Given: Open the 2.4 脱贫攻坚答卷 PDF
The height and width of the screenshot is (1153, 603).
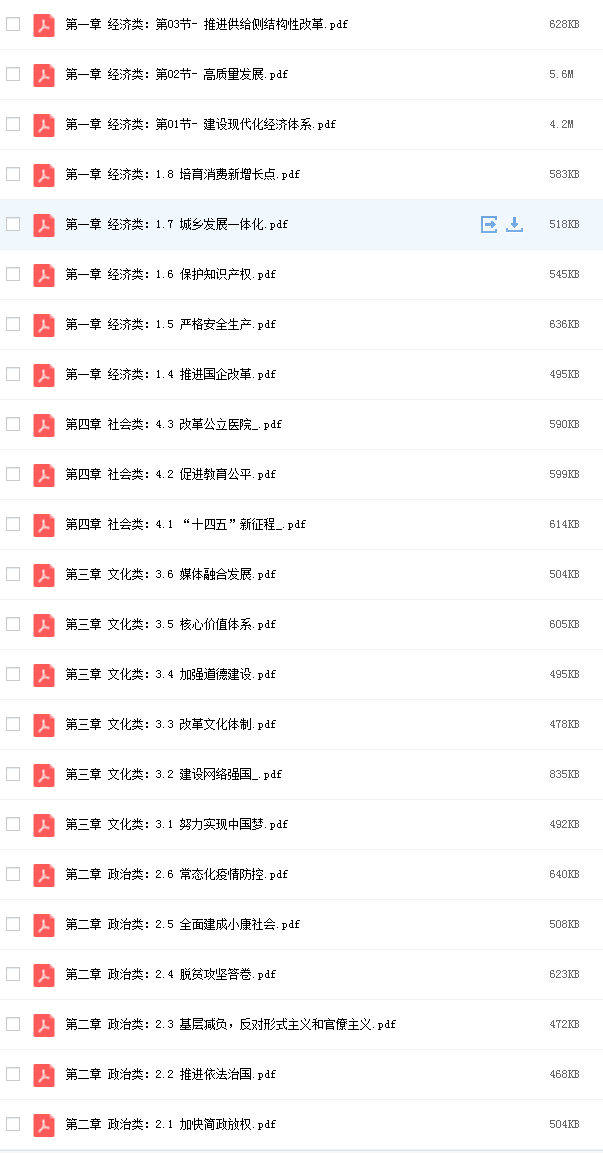Looking at the screenshot, I should (x=171, y=974).
